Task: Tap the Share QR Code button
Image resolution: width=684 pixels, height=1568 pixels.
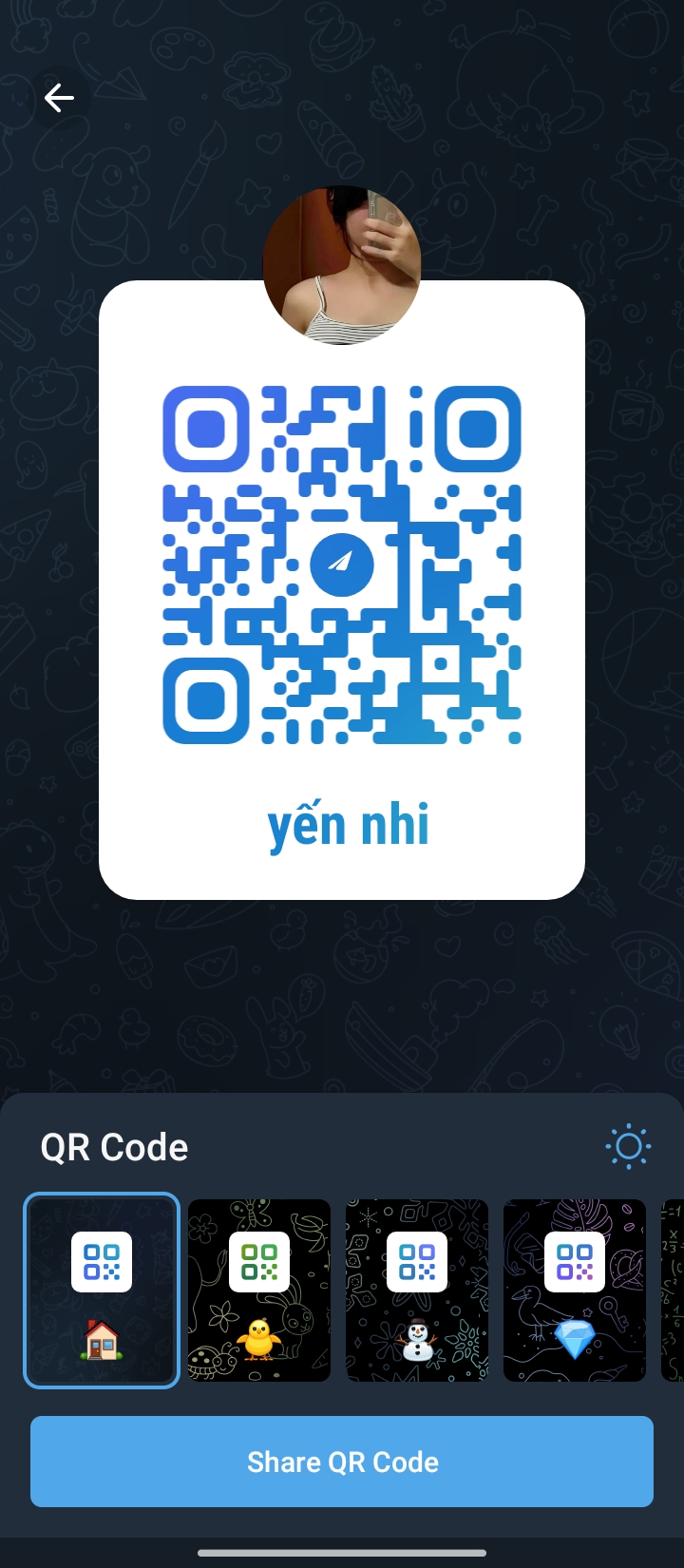Action: point(342,1462)
